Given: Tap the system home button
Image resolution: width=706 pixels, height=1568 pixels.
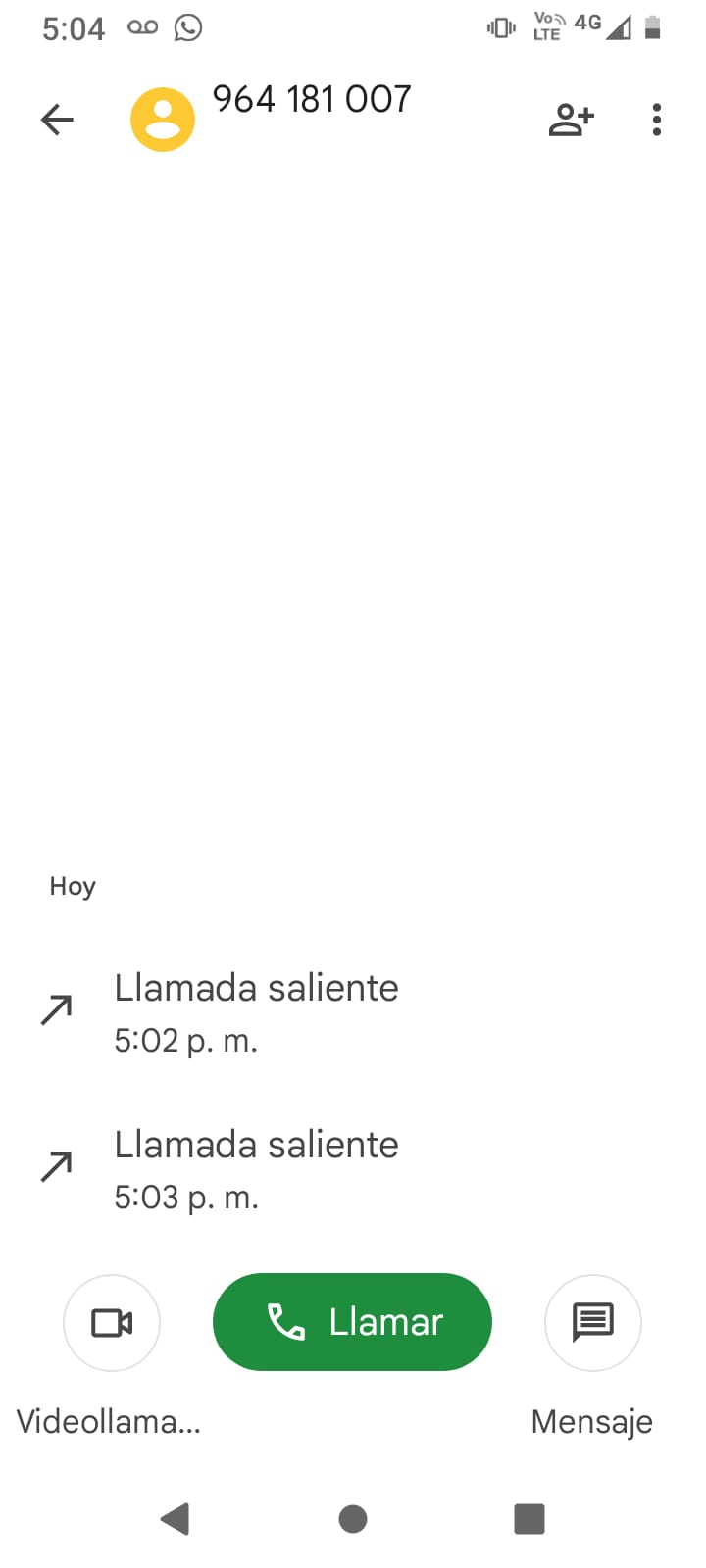Looking at the screenshot, I should coord(353,1519).
